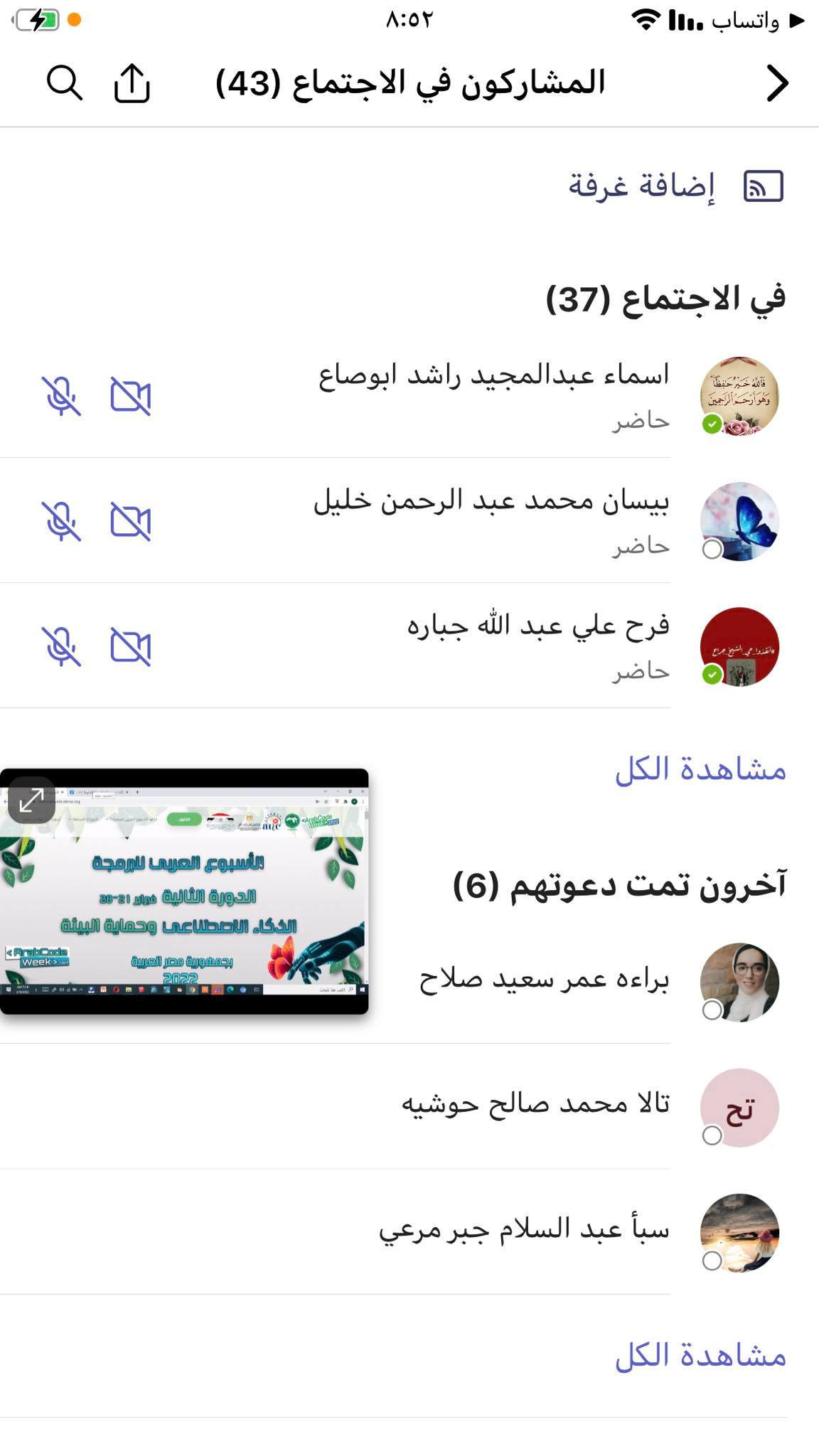This screenshot has width=819, height=1456.
Task: Share the meeting invite
Action: [x=132, y=83]
